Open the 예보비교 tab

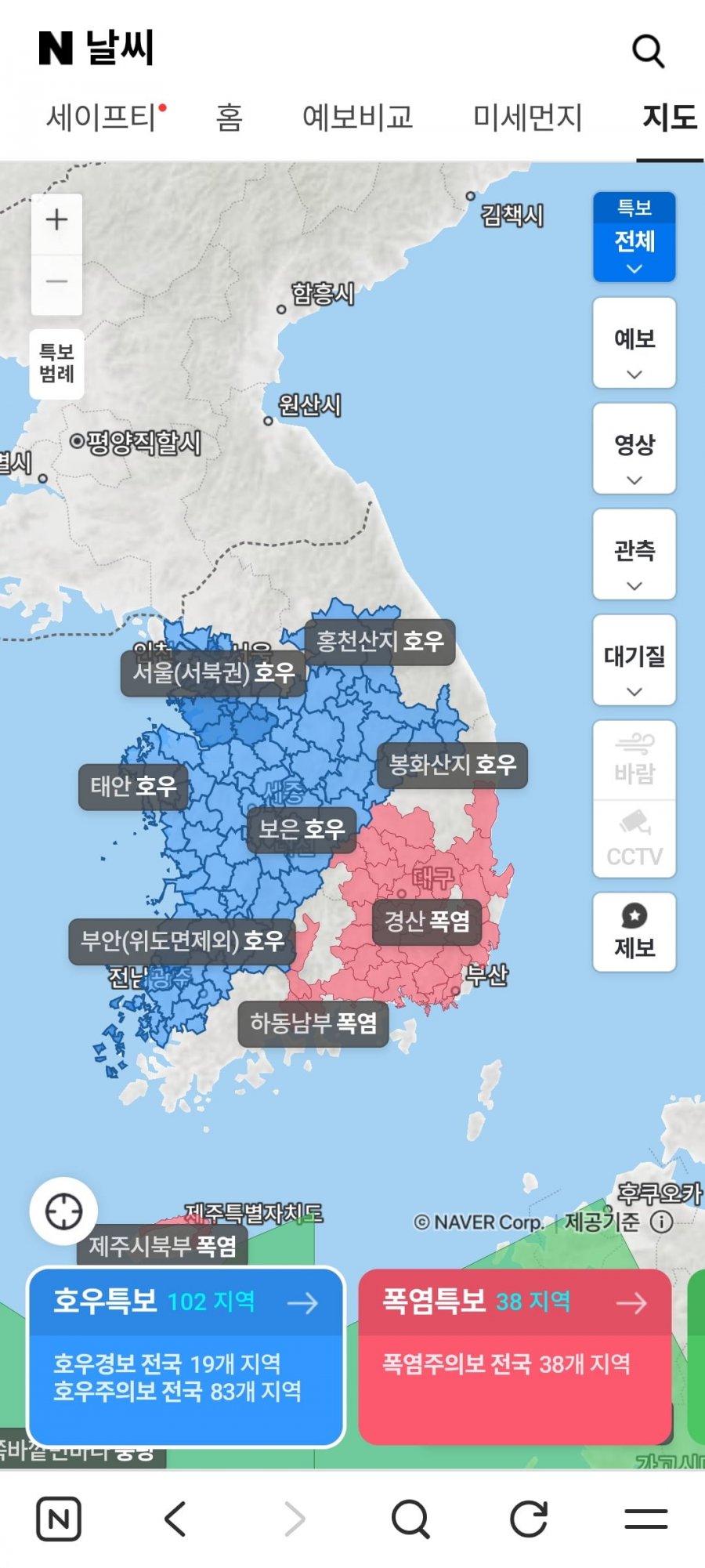click(x=357, y=118)
